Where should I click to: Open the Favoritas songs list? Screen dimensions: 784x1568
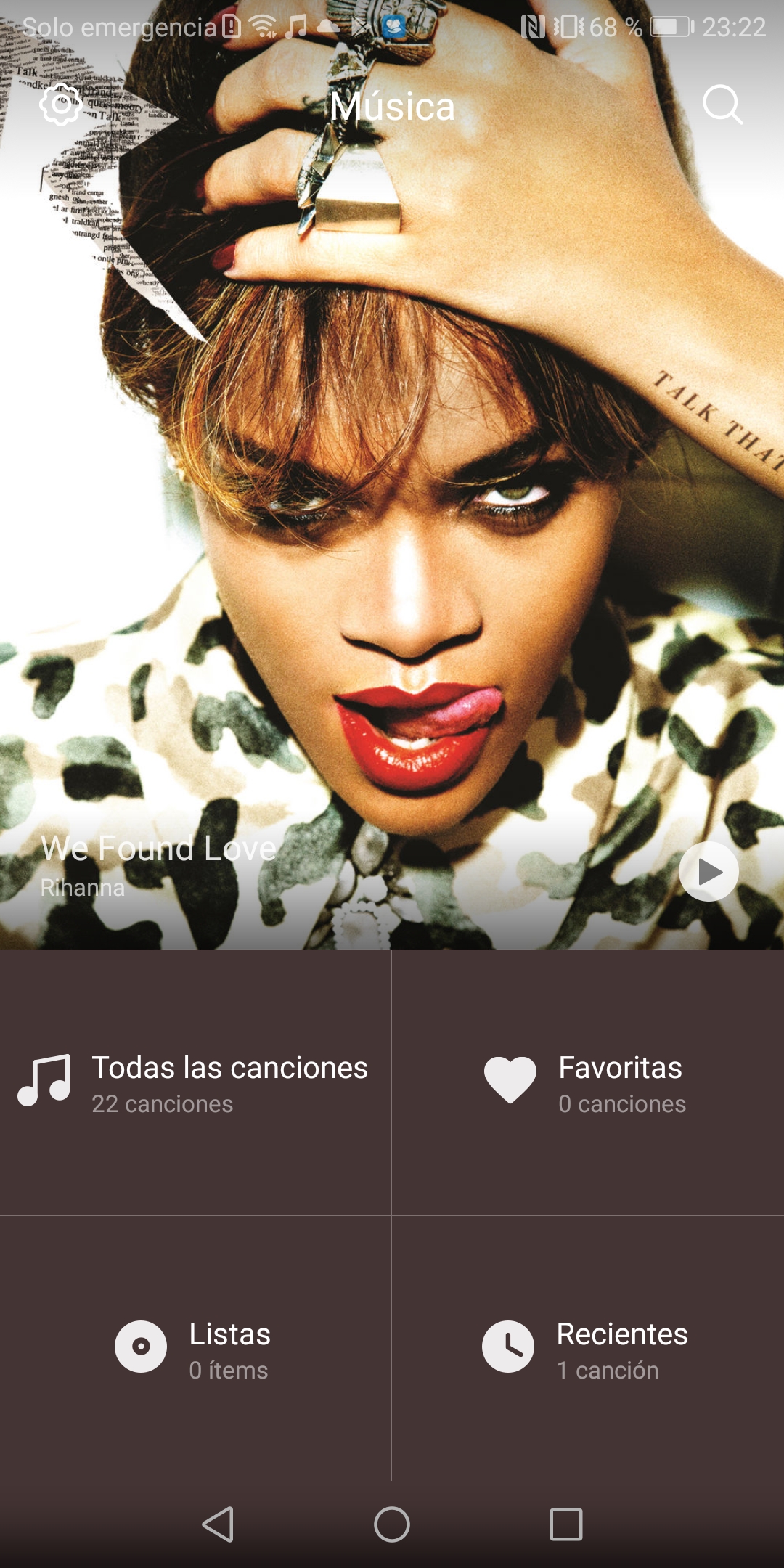tap(588, 1082)
